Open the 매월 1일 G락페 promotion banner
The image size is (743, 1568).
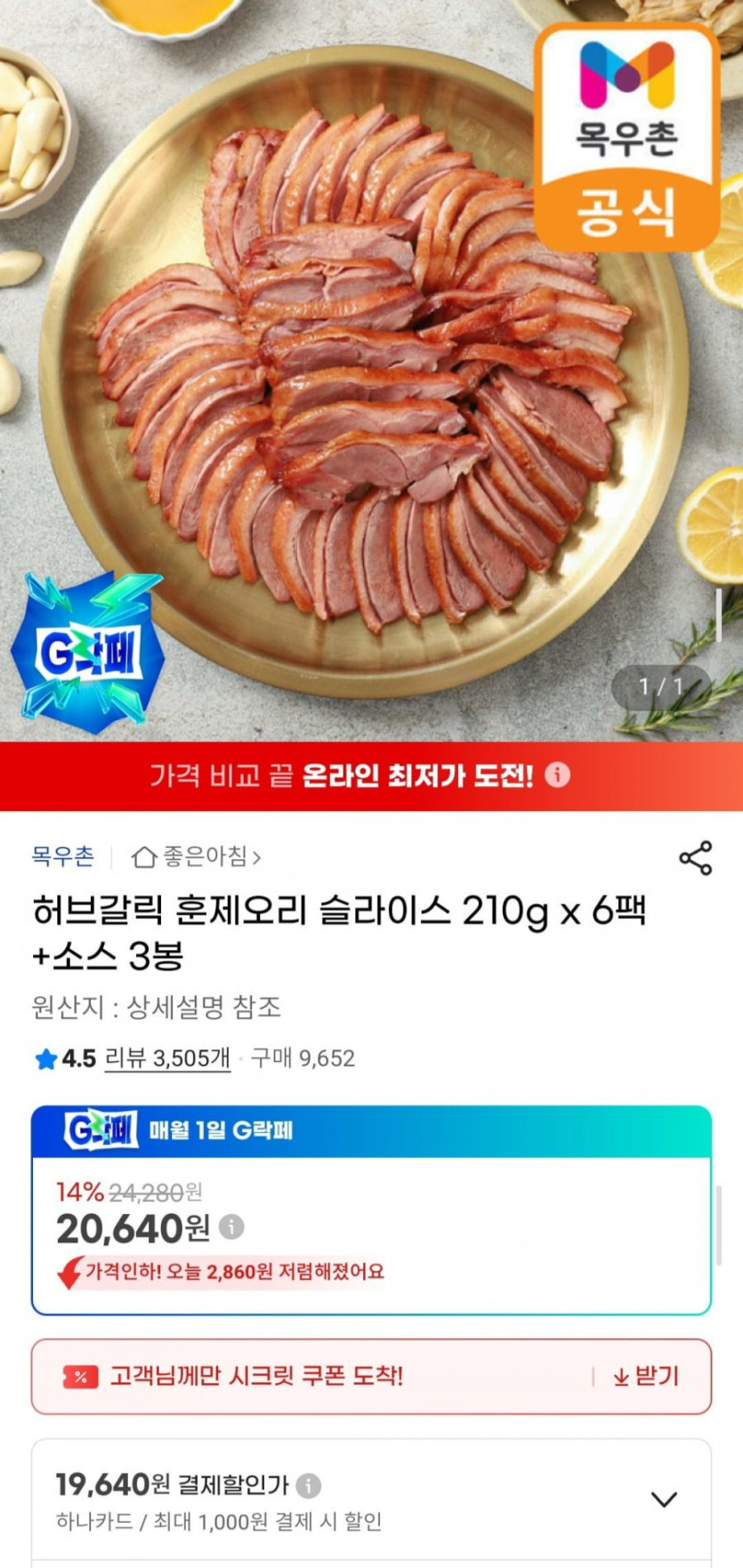[x=371, y=1131]
